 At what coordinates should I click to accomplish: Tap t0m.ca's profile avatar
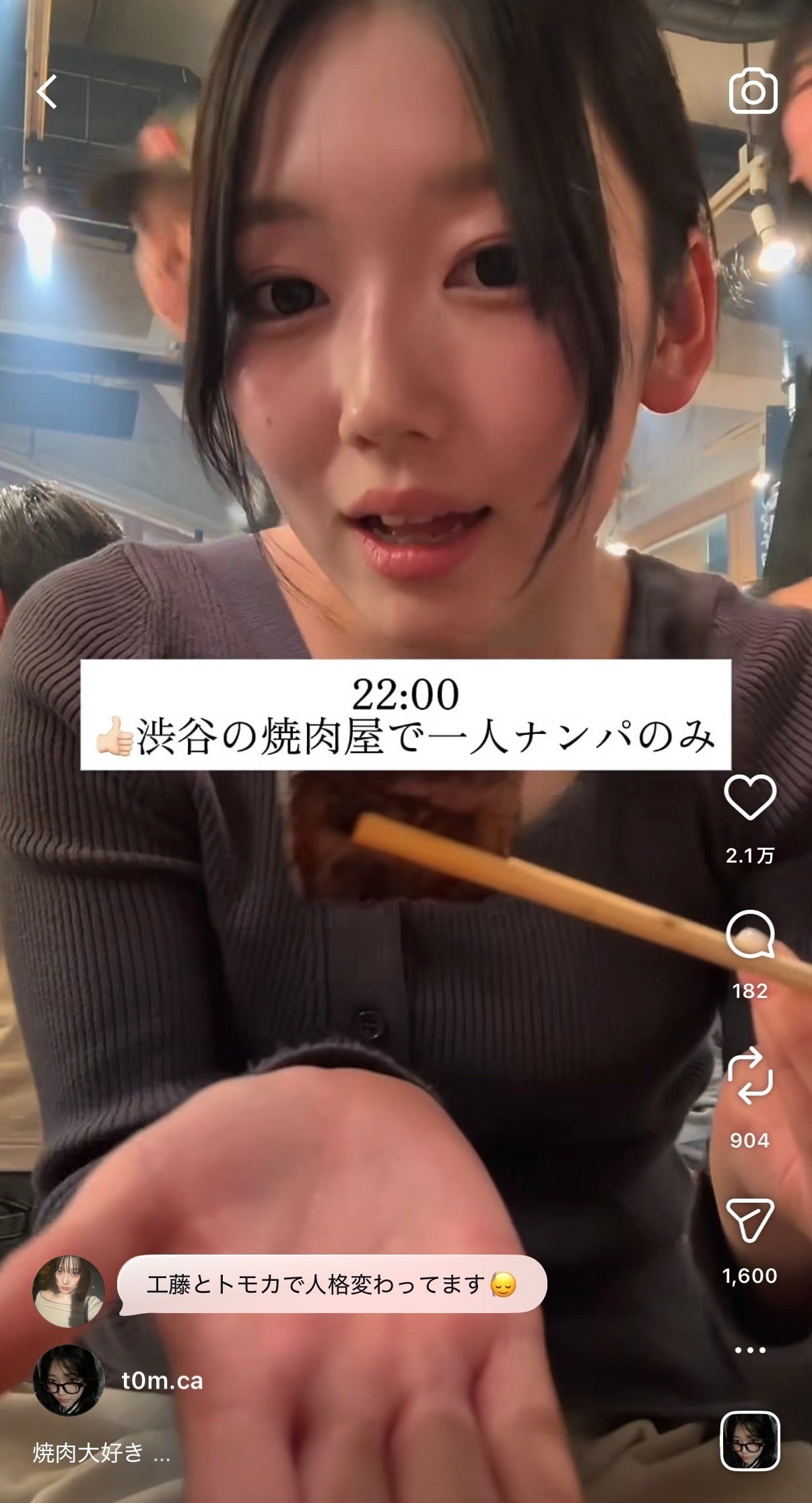pyautogui.click(x=69, y=1380)
